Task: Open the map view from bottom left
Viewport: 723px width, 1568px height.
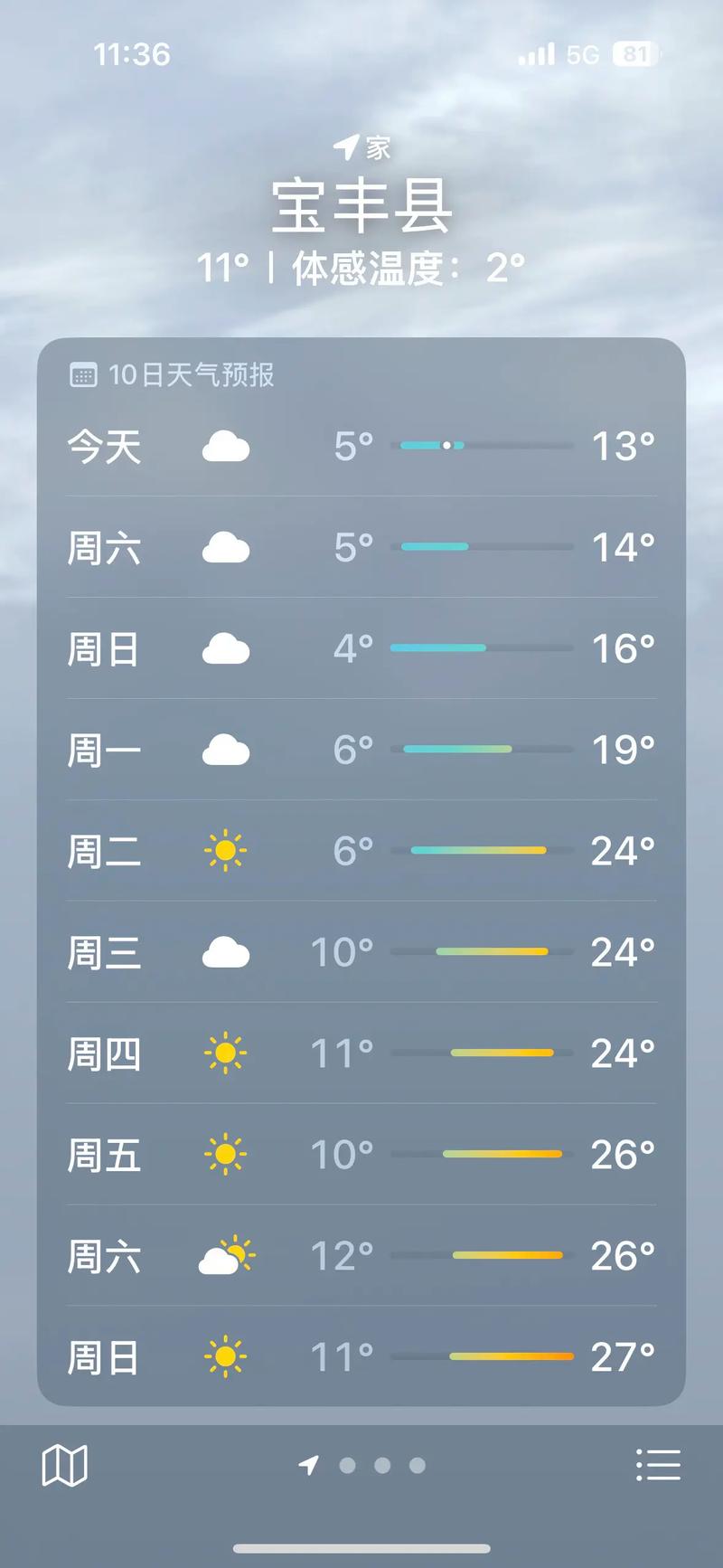Action: tap(65, 1465)
